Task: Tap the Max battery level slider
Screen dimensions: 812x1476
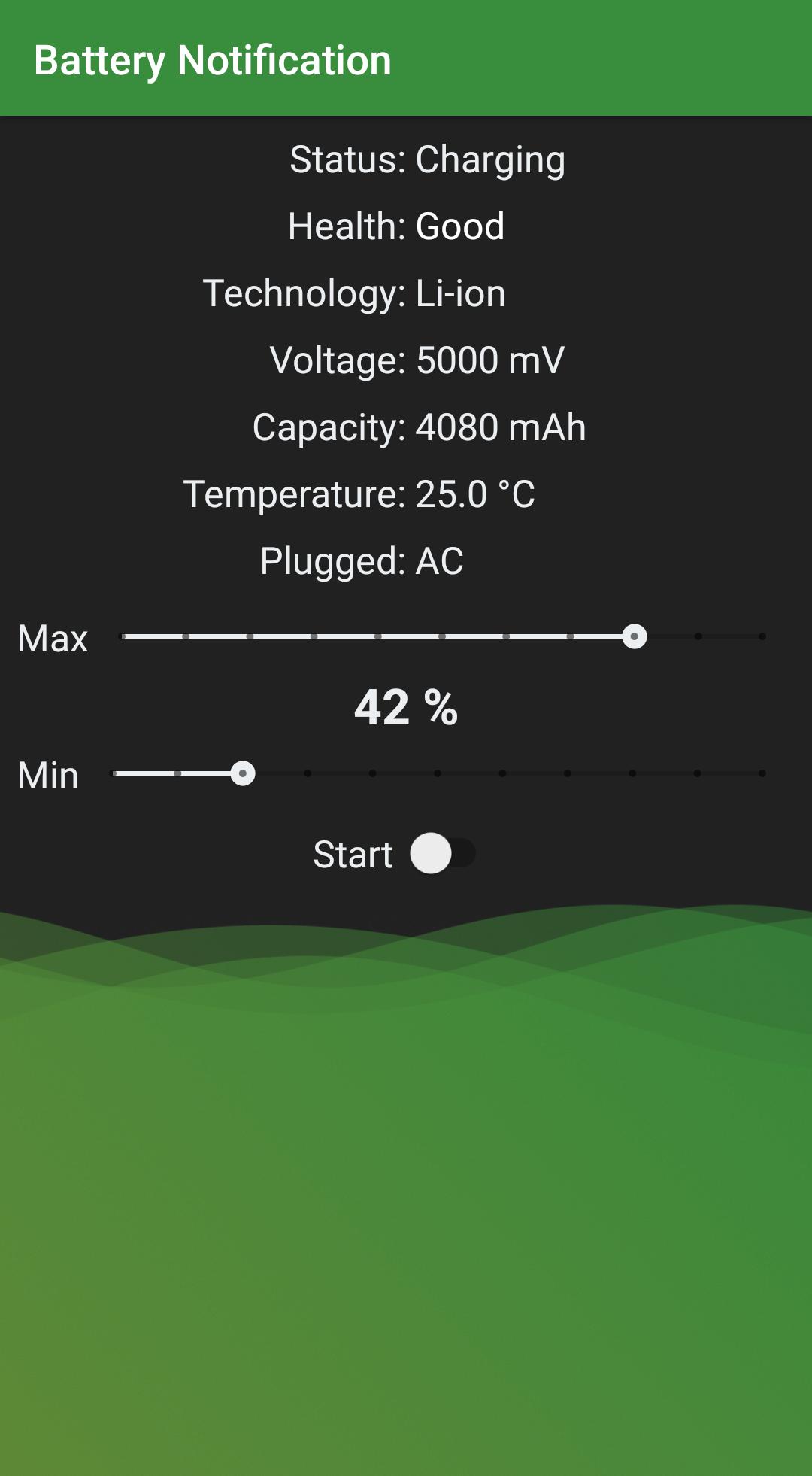Action: (x=444, y=636)
